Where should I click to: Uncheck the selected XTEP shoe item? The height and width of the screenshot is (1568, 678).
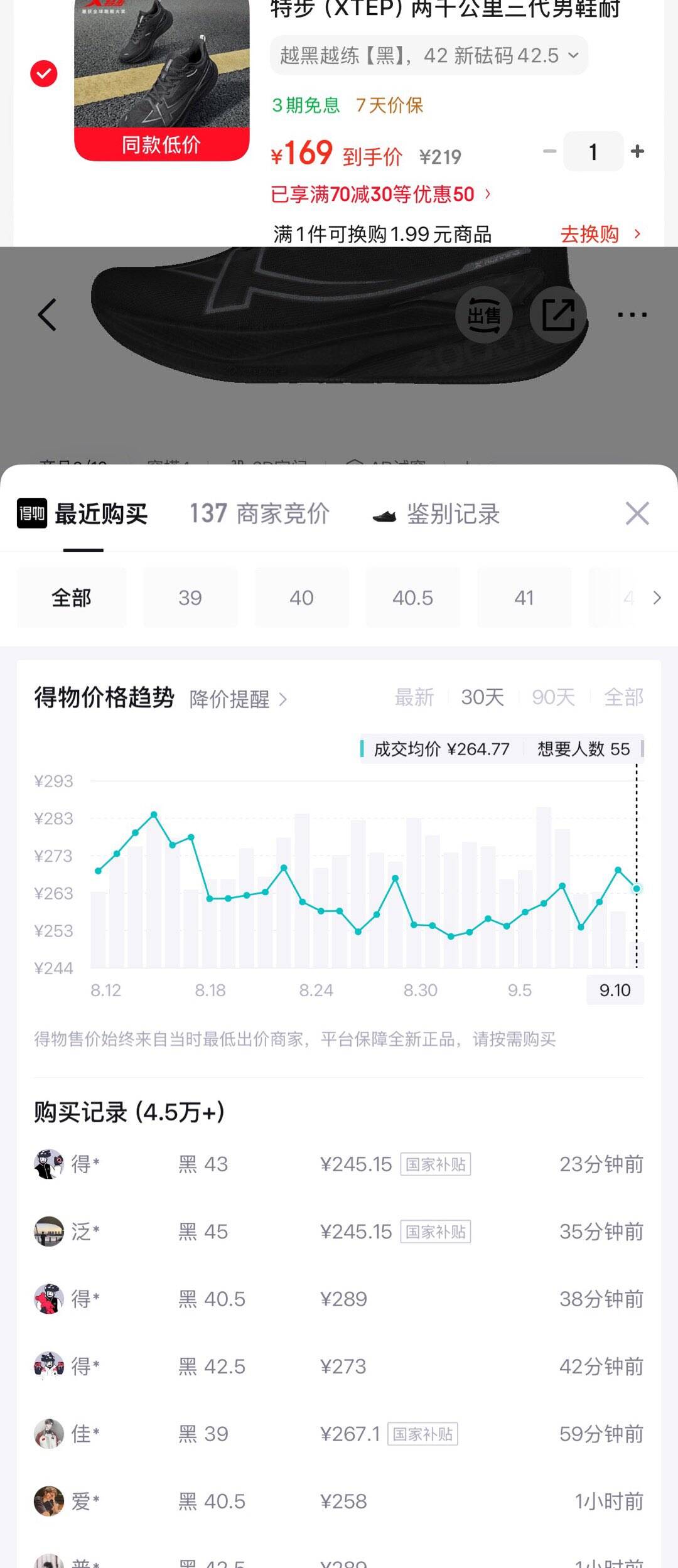tap(44, 74)
